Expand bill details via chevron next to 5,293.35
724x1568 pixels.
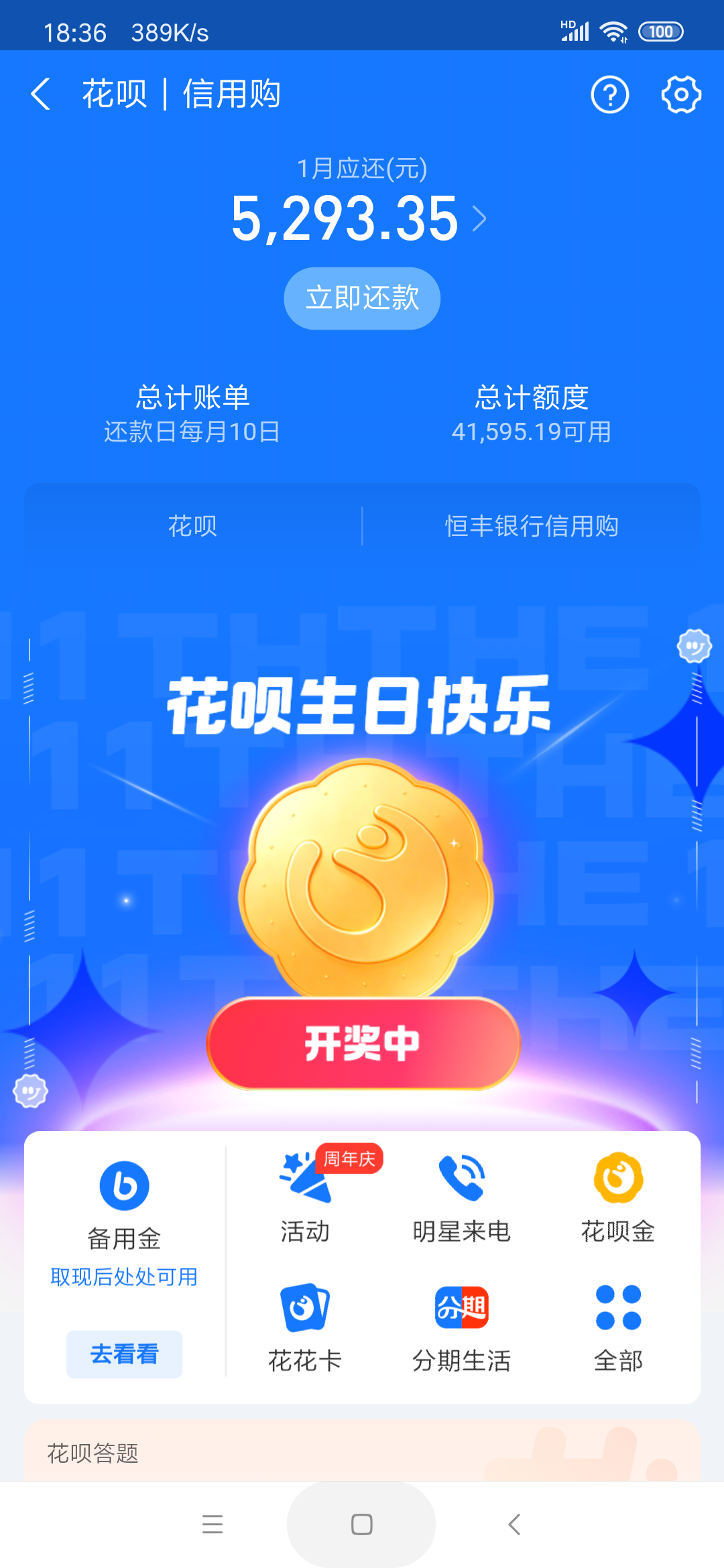point(479,219)
